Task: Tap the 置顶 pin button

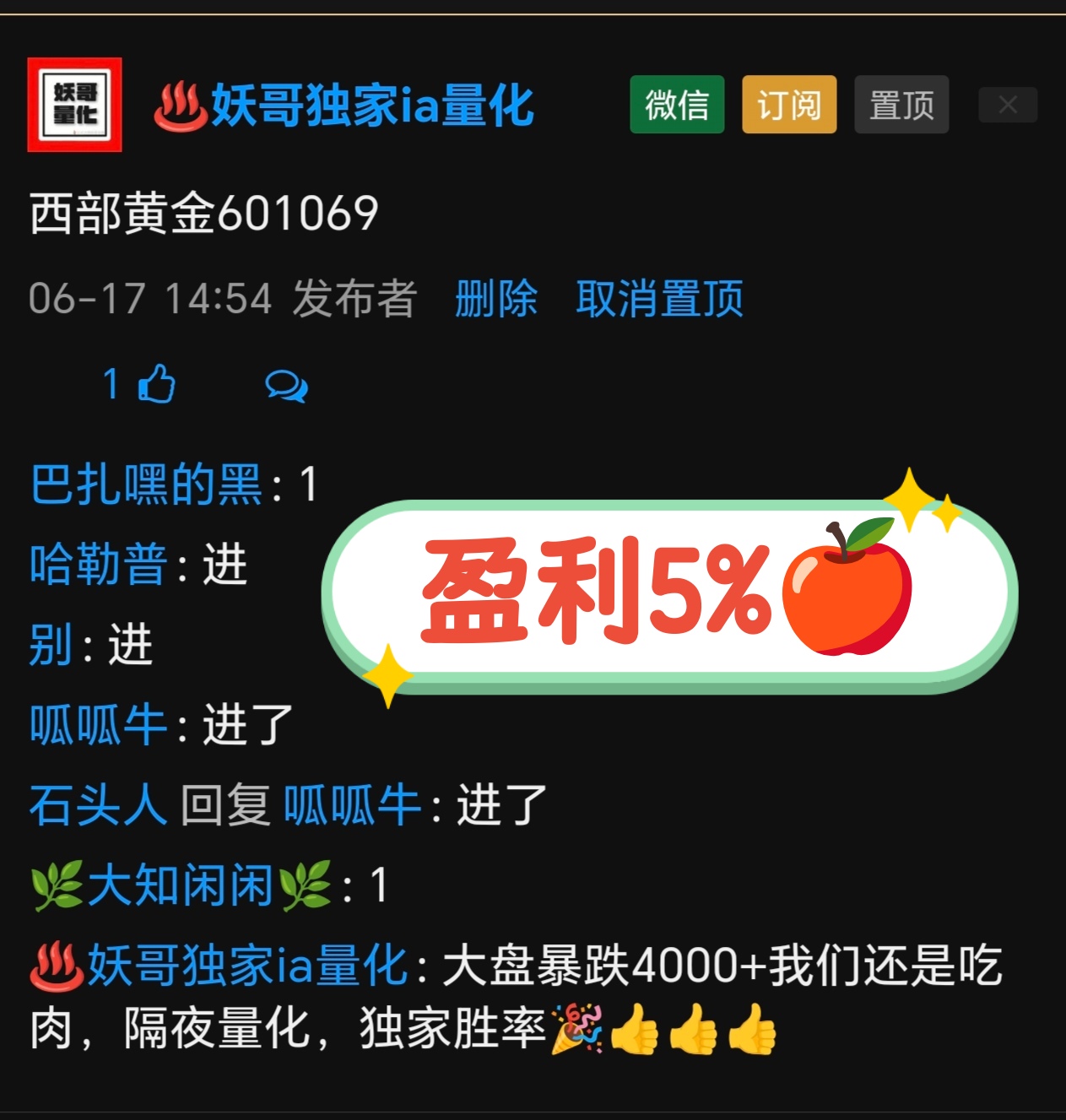Action: coord(901,105)
